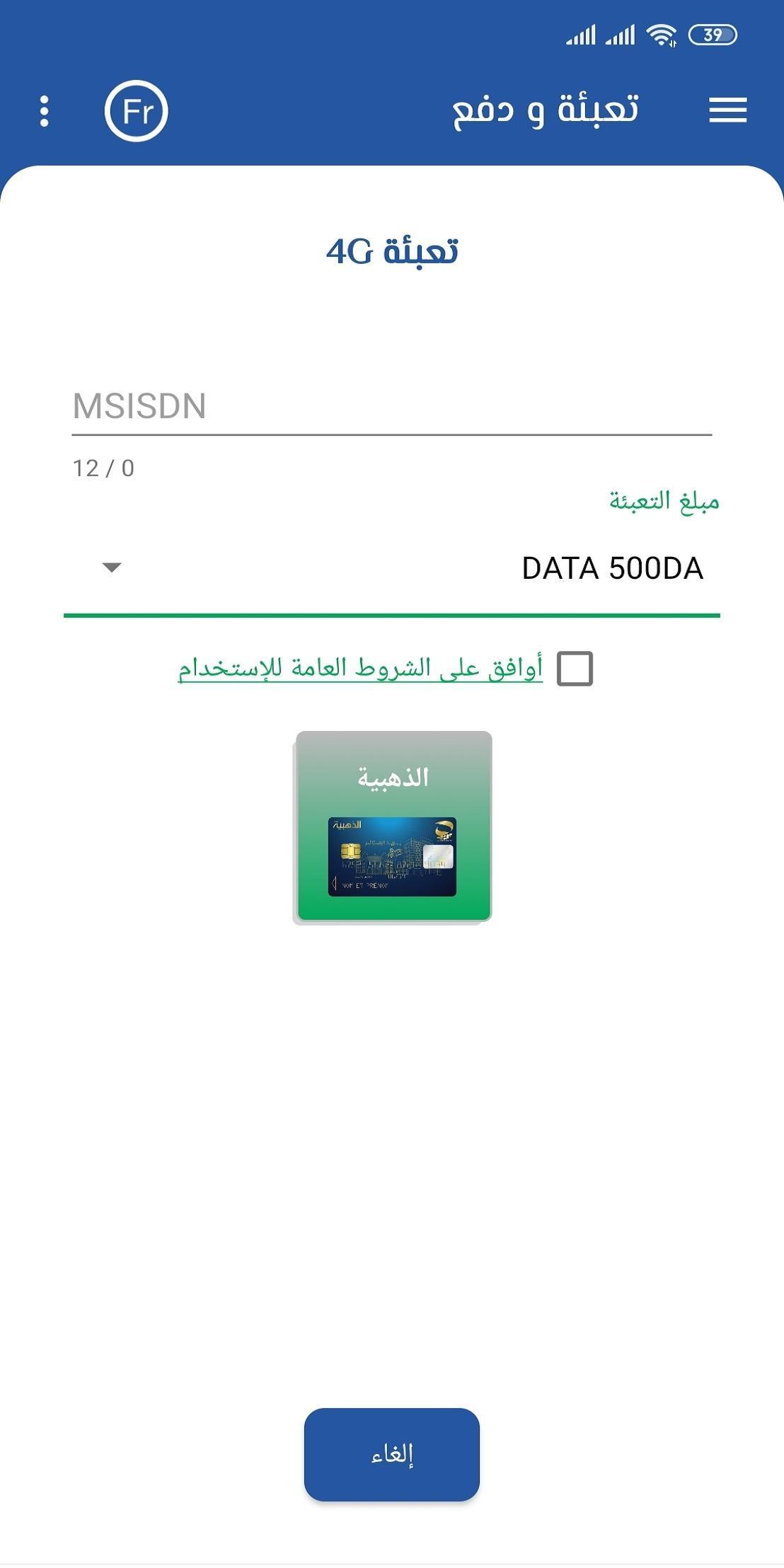Open the general terms of use link

[x=360, y=668]
